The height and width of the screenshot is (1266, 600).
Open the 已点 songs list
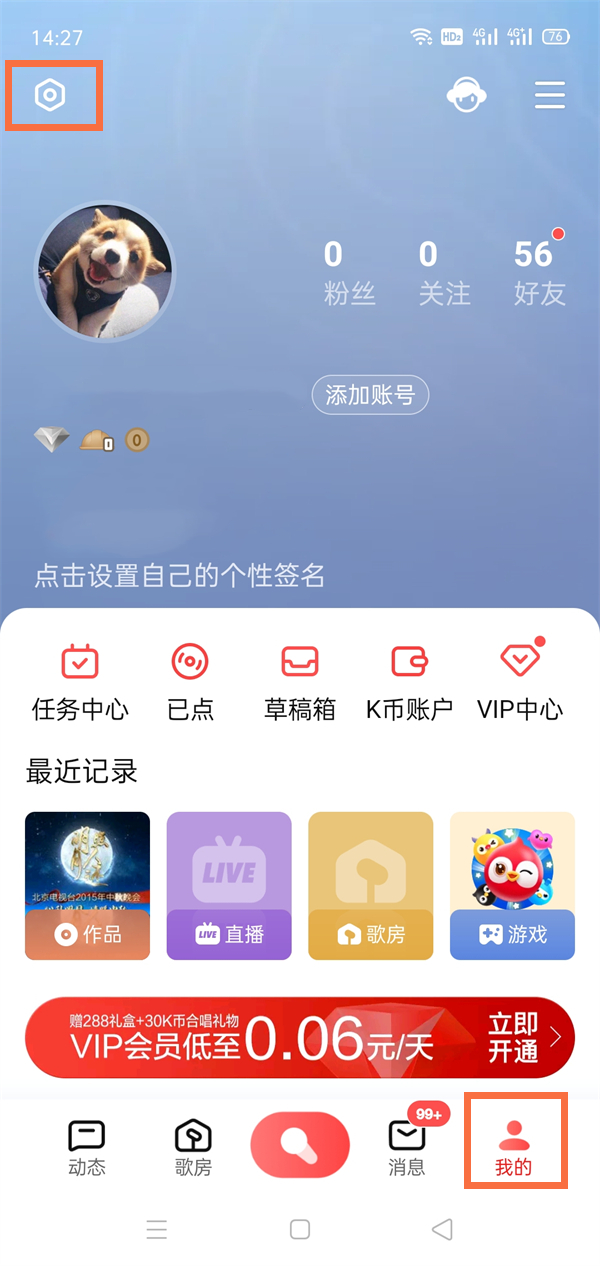190,683
